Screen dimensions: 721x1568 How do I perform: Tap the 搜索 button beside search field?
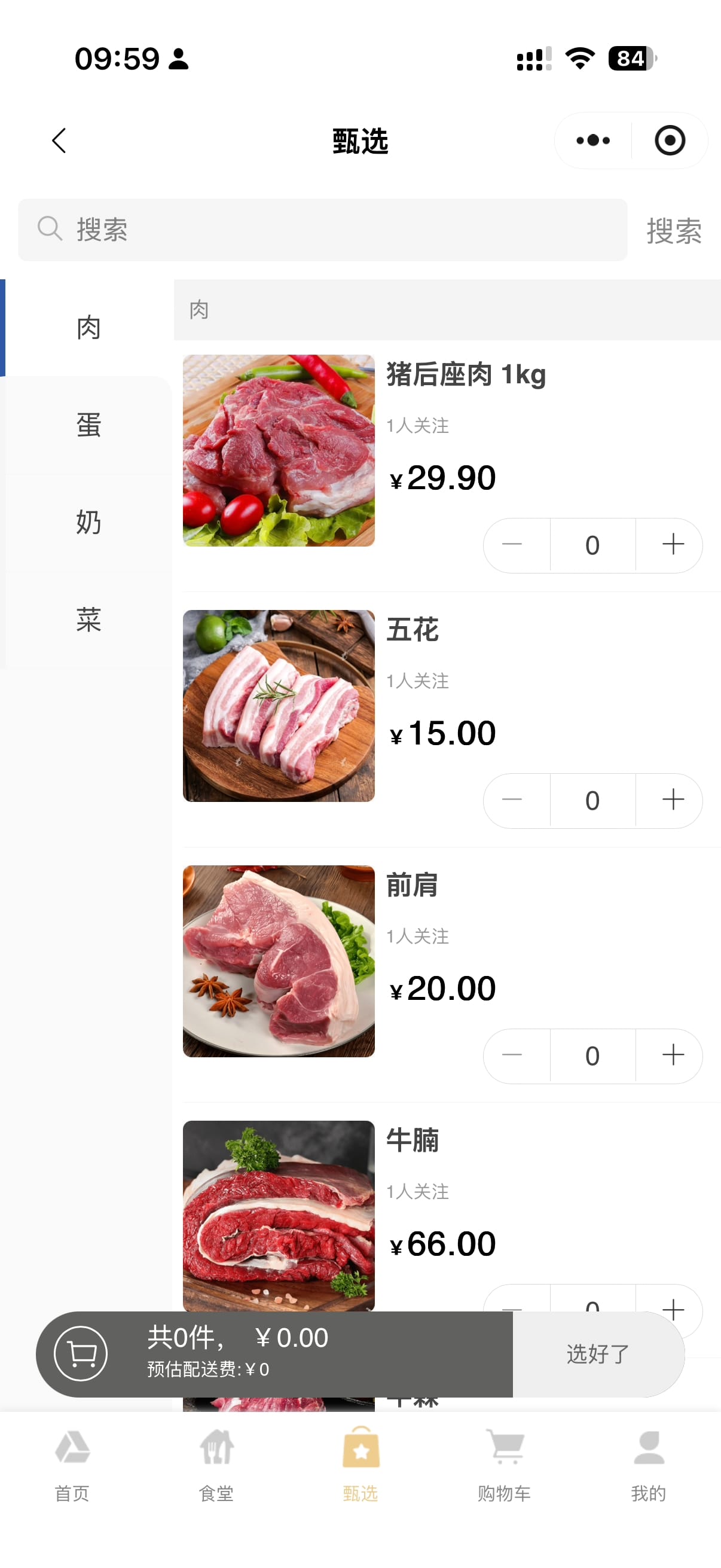coord(674,231)
